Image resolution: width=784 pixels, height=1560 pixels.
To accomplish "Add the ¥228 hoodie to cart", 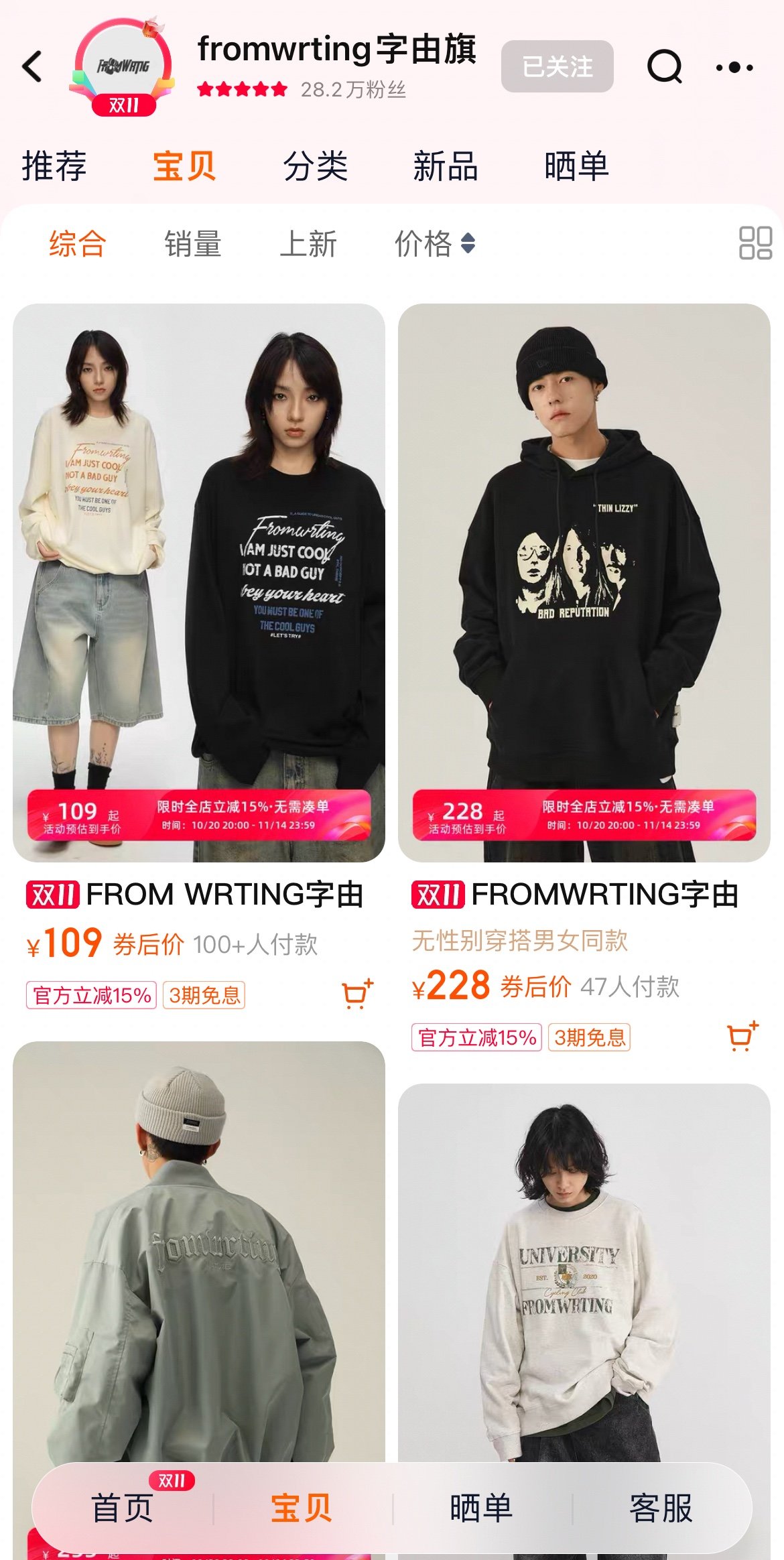I will [x=742, y=1037].
